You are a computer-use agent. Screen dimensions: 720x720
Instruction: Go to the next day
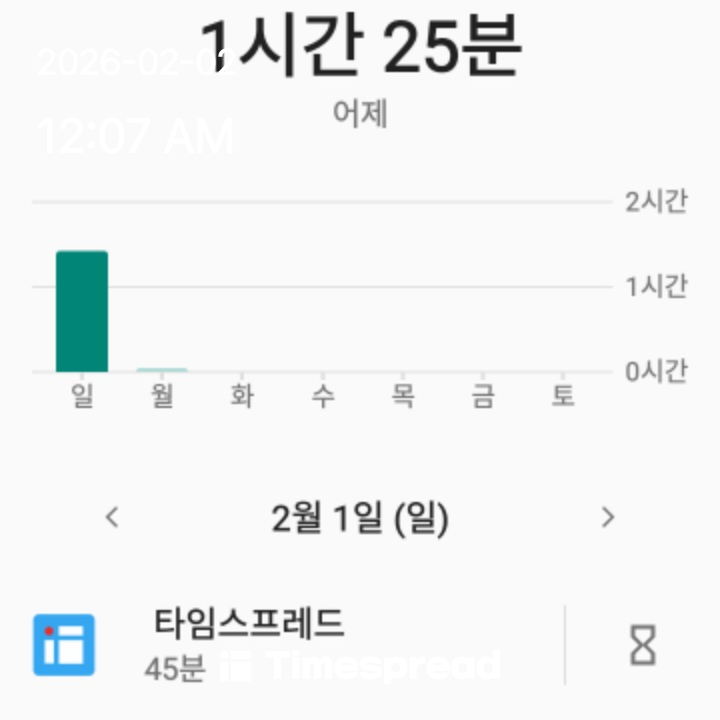point(607,517)
